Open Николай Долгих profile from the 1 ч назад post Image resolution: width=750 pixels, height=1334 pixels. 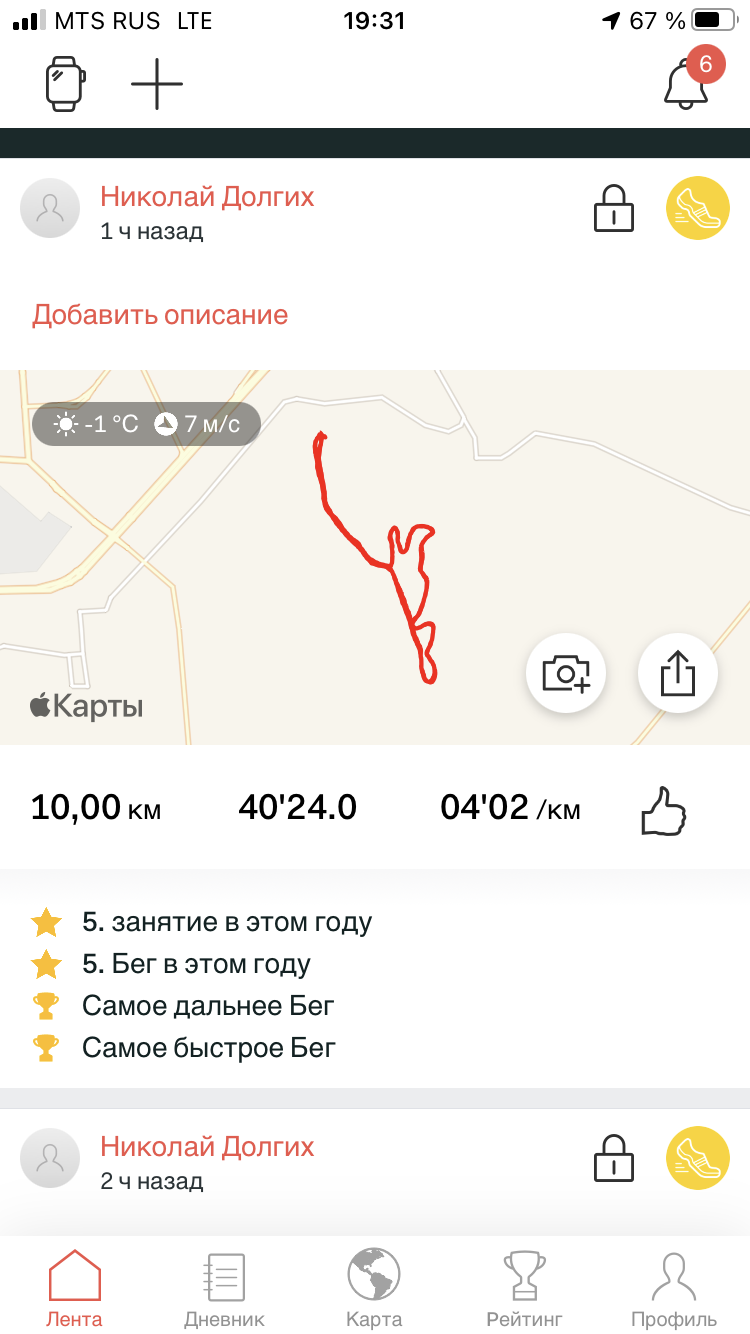coord(207,196)
